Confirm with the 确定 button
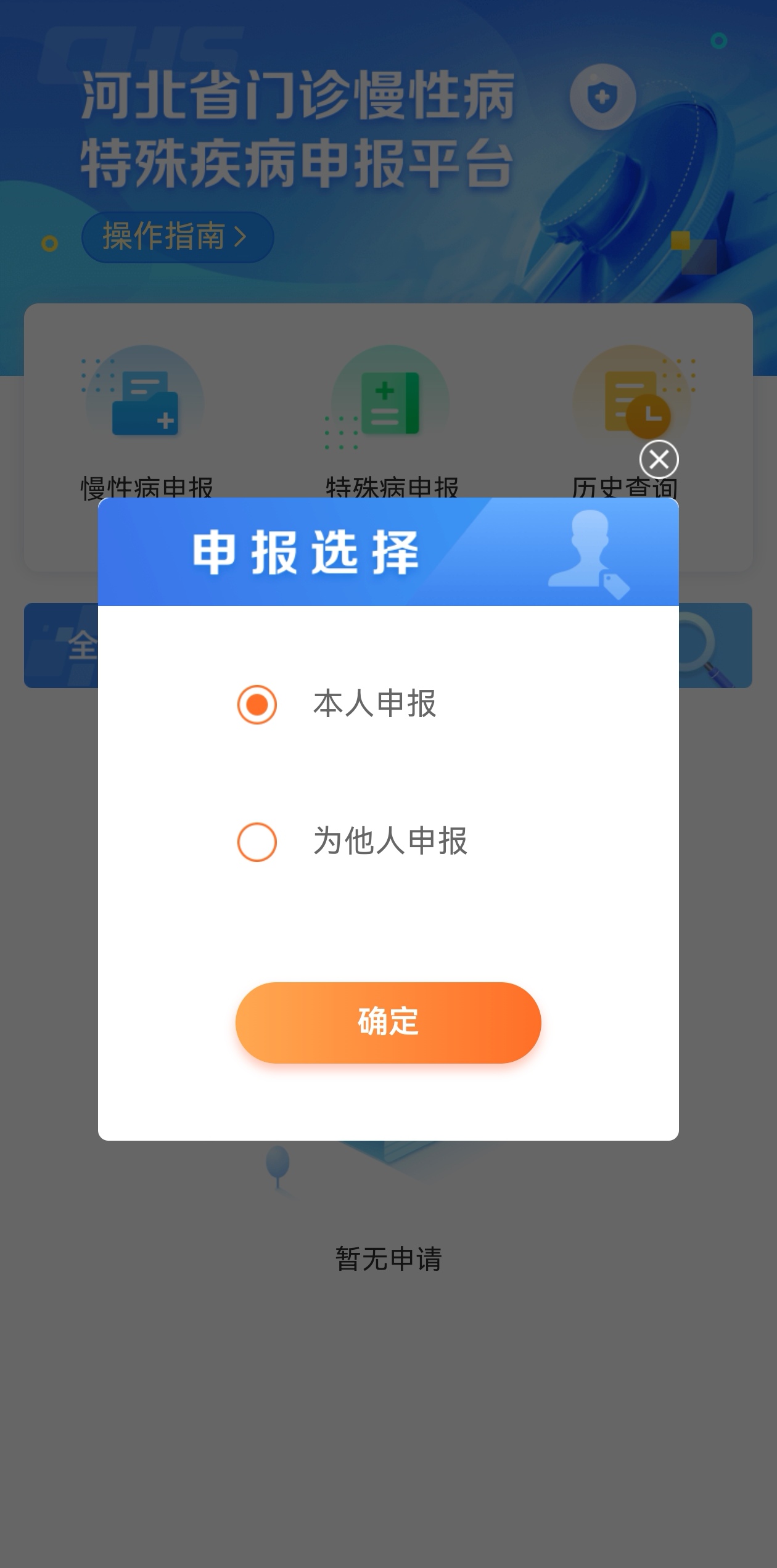The height and width of the screenshot is (1568, 777). 388,1022
